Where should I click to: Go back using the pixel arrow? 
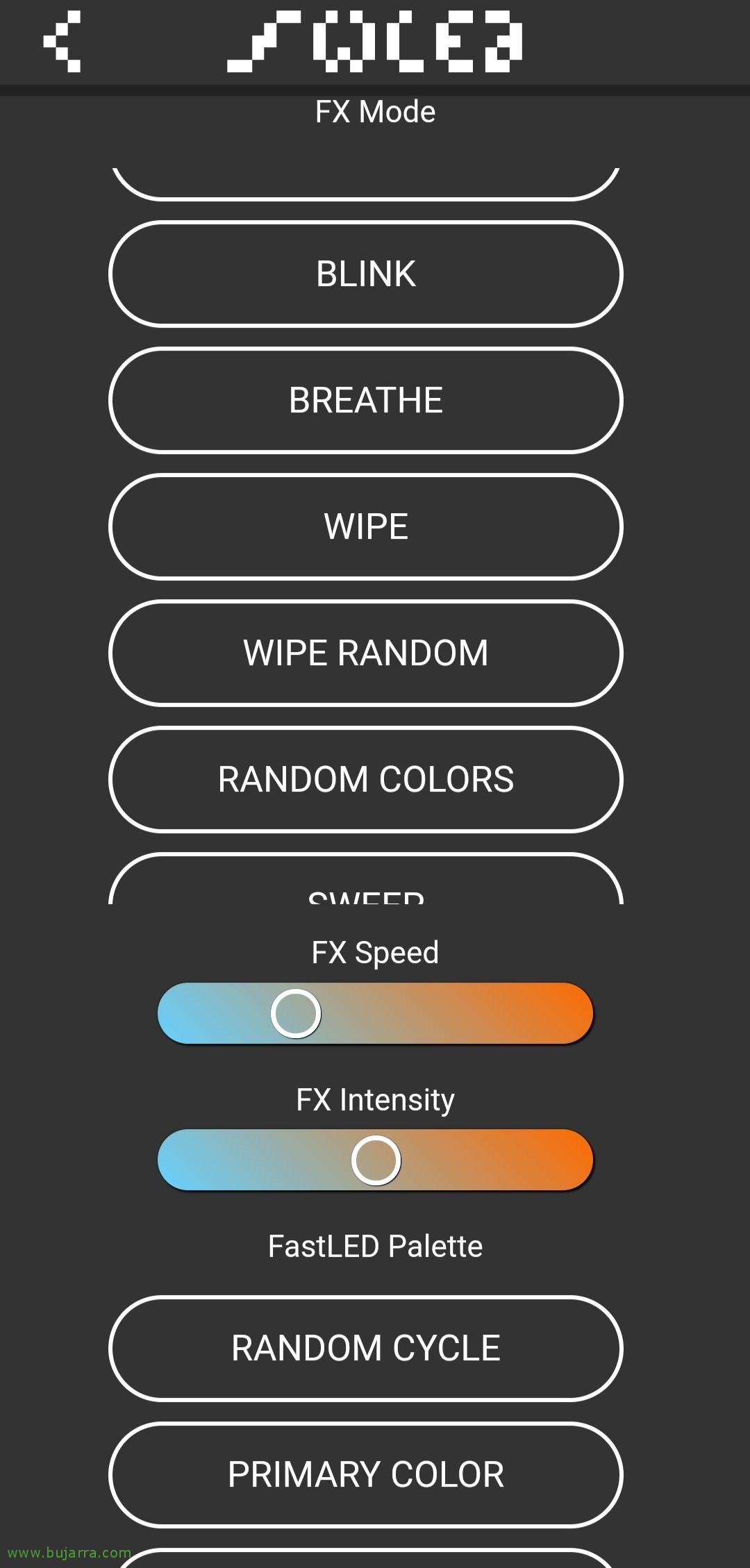62,41
